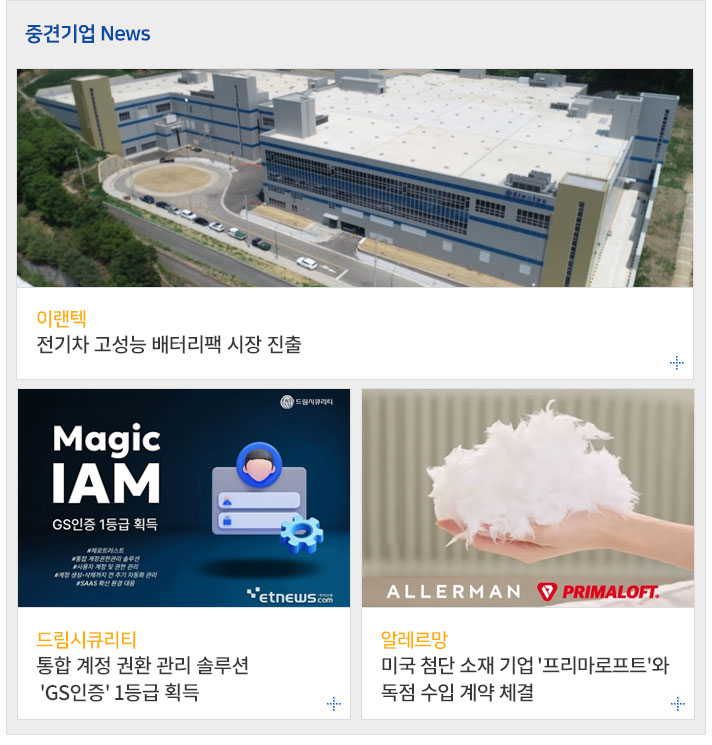
Task: Tap the plus icon on 알레르망 card
Action: coord(677,704)
